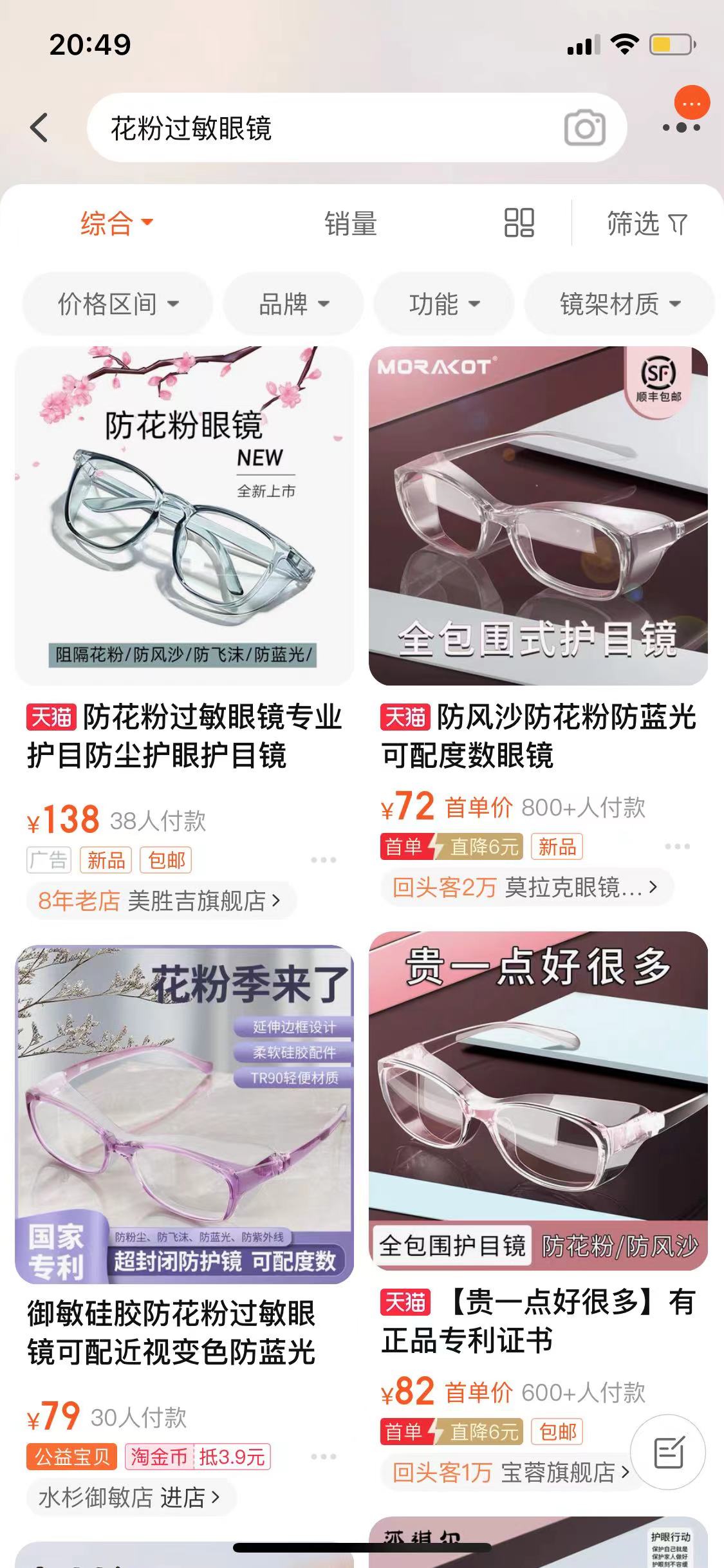Switch the grid layout view
Screen dimensions: 724x1568
[x=519, y=223]
